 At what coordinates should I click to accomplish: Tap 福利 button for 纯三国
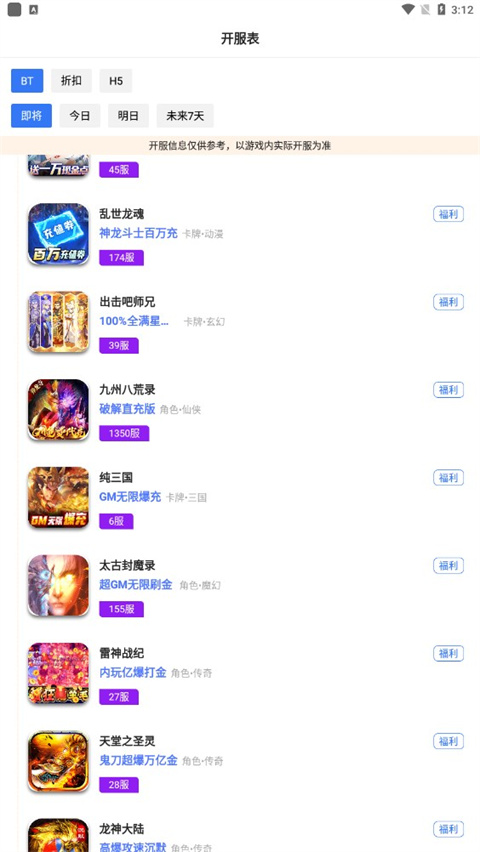tap(448, 478)
